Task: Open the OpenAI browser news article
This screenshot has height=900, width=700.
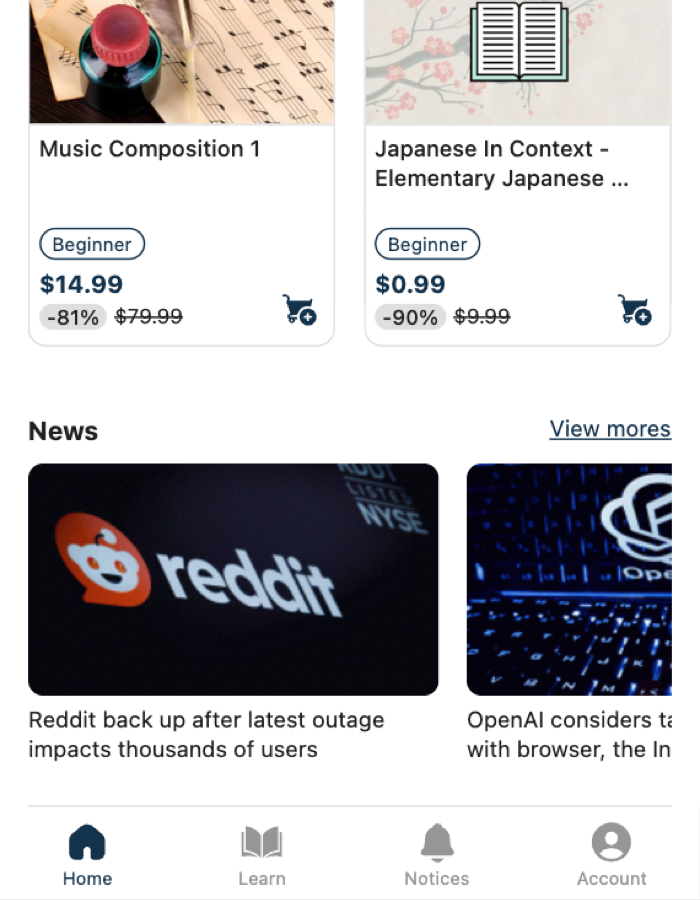Action: [569, 580]
